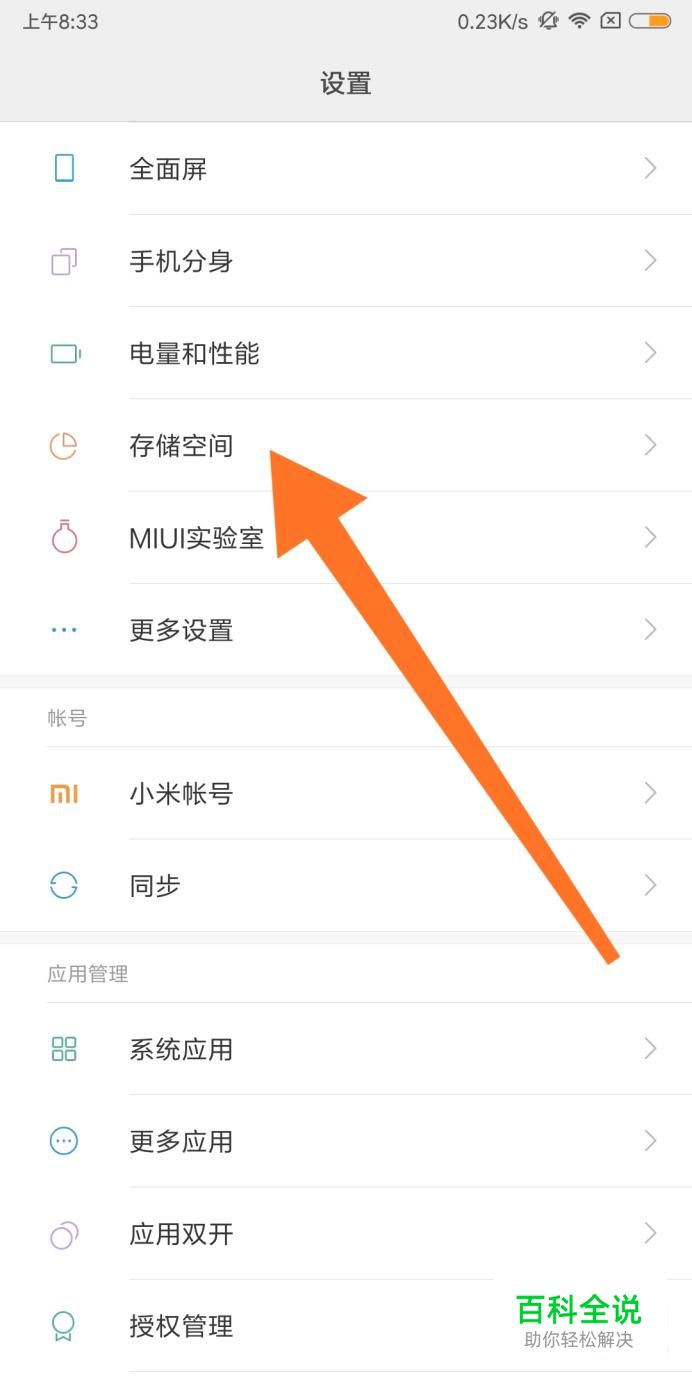Open 小米帐号 account settings

point(346,793)
